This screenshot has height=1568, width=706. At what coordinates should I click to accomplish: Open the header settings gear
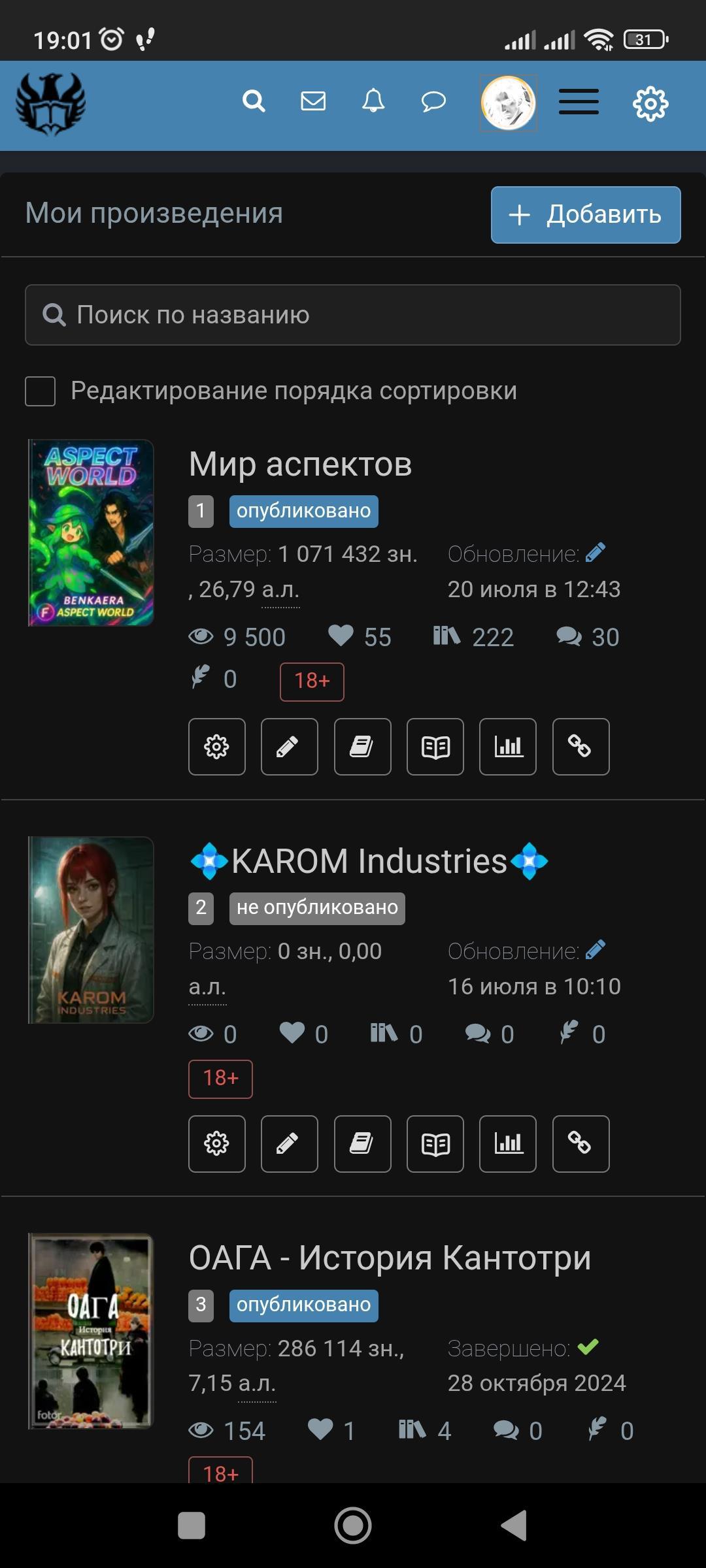point(650,103)
